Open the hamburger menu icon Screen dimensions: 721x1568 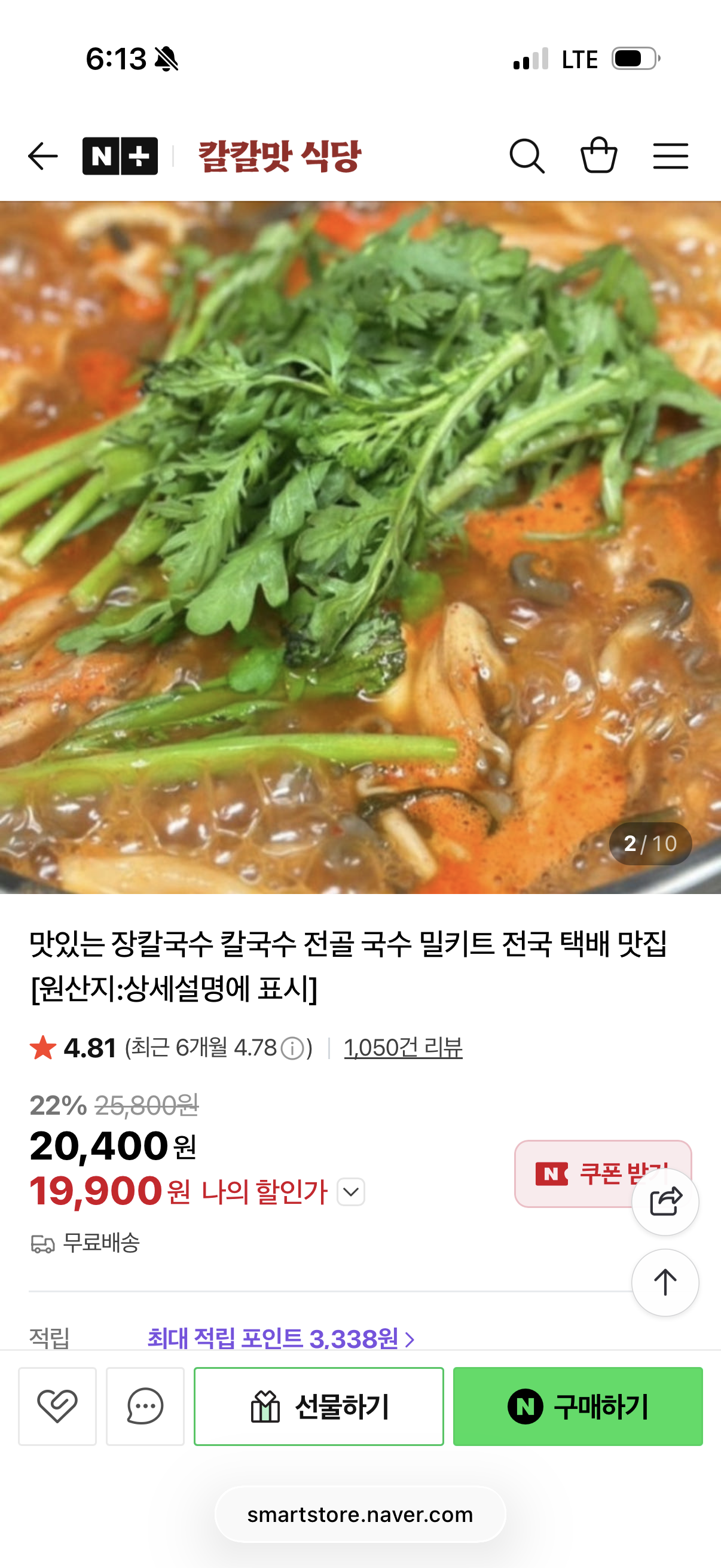(x=671, y=157)
